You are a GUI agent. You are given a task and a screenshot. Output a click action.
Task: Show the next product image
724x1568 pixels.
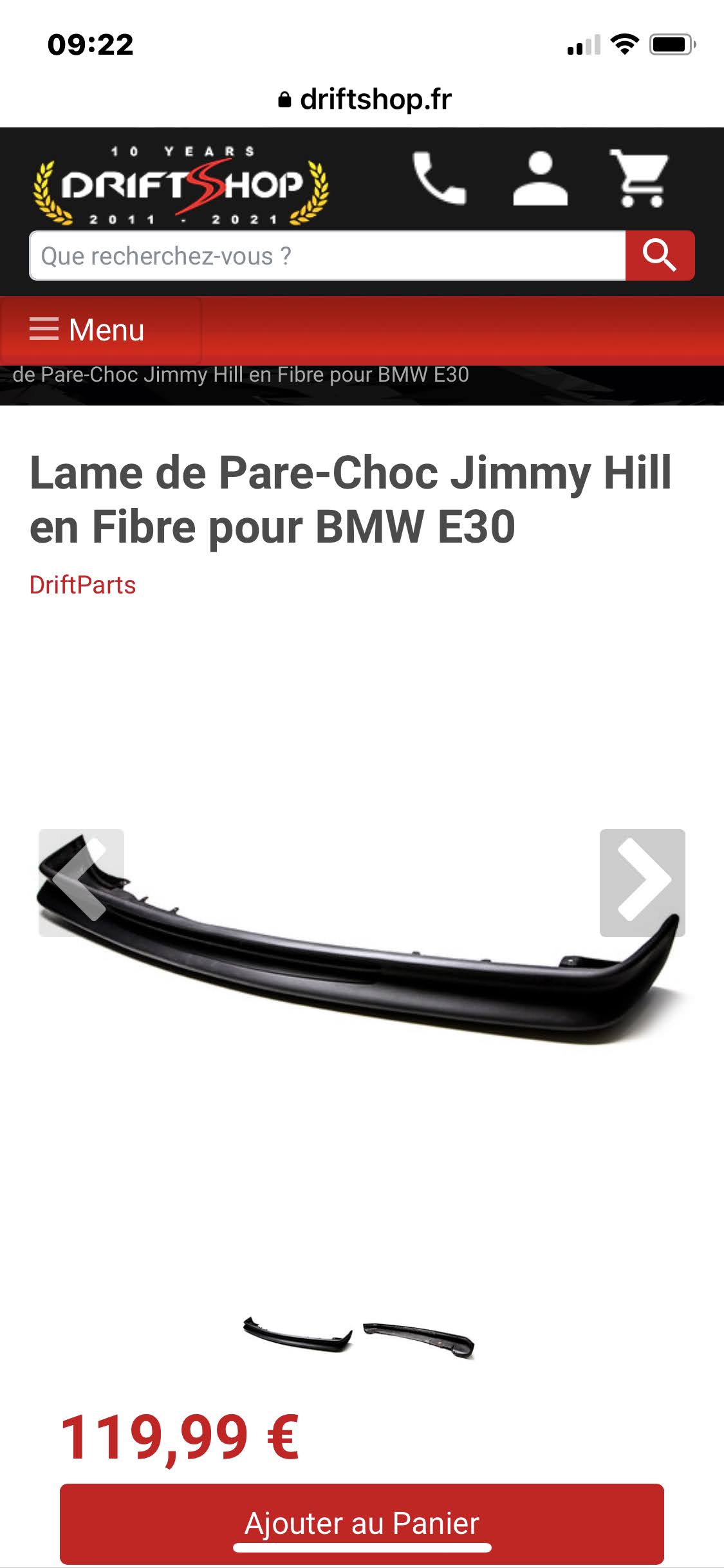642,882
